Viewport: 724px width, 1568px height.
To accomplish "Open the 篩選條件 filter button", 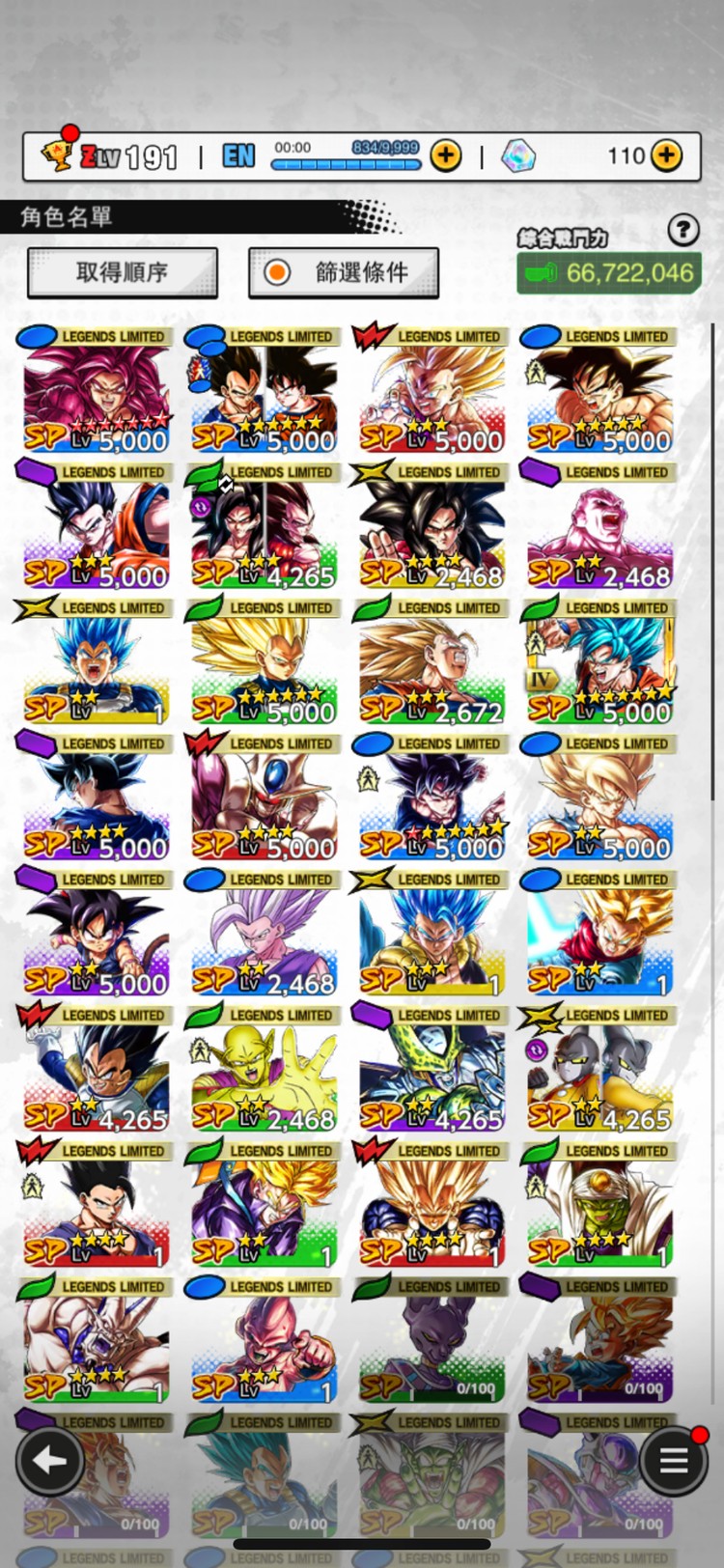I will coord(344,273).
